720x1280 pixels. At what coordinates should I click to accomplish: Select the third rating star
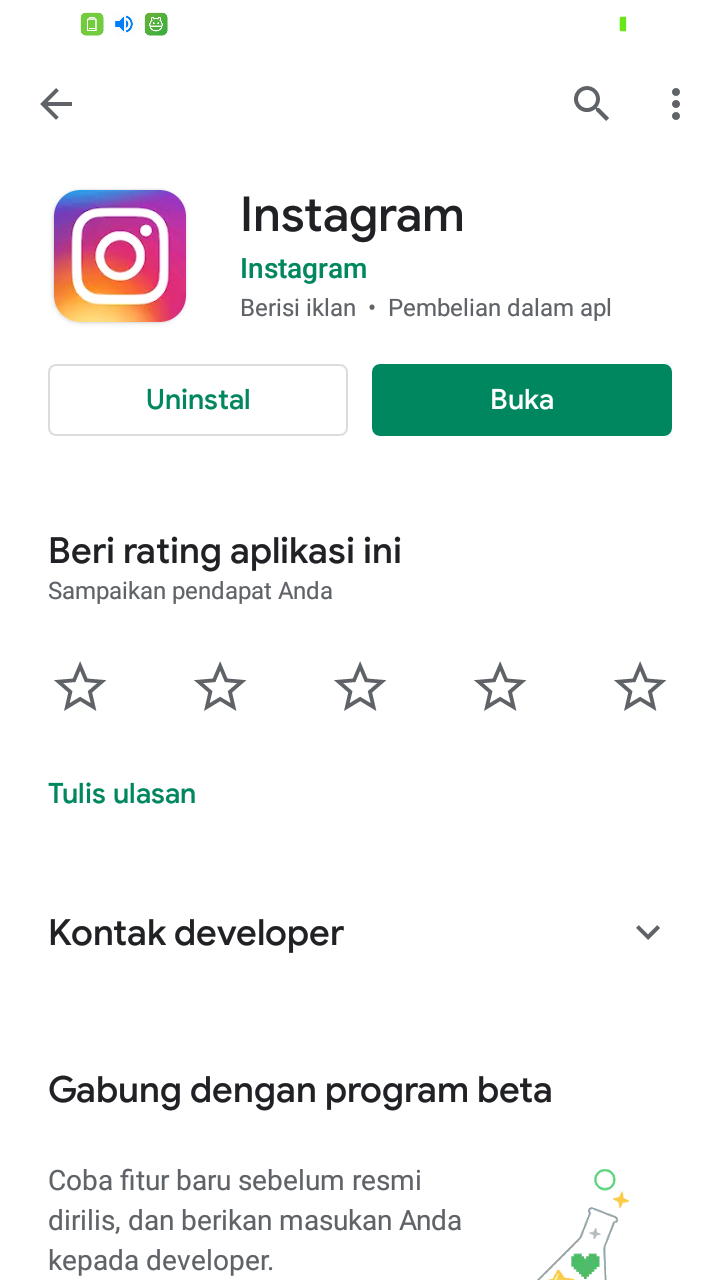360,688
